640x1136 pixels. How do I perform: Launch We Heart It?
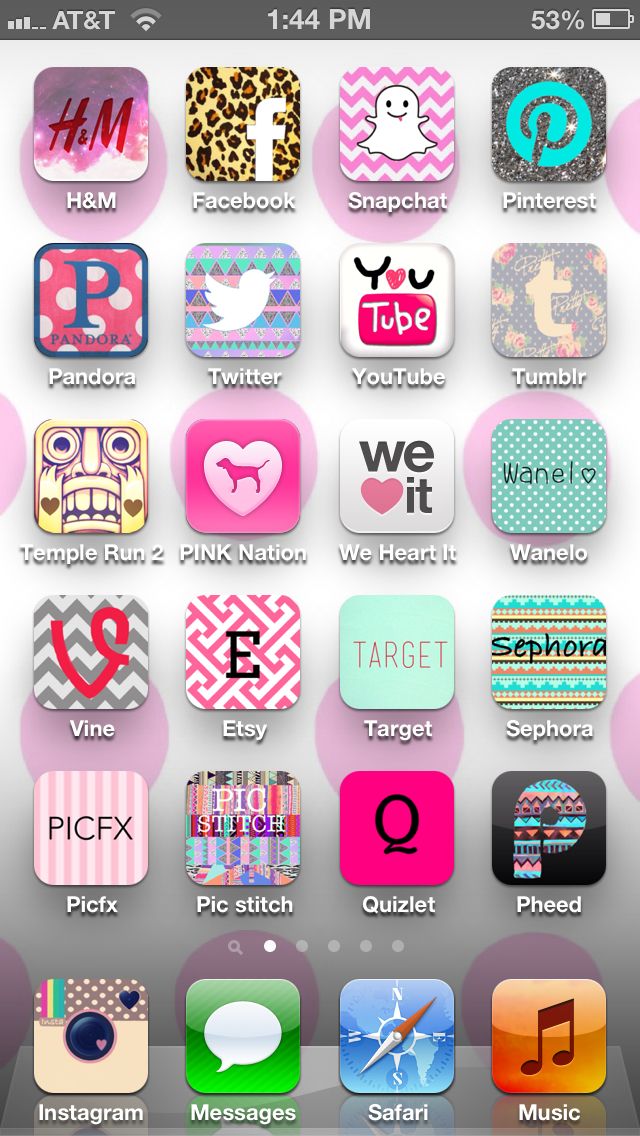[x=397, y=476]
